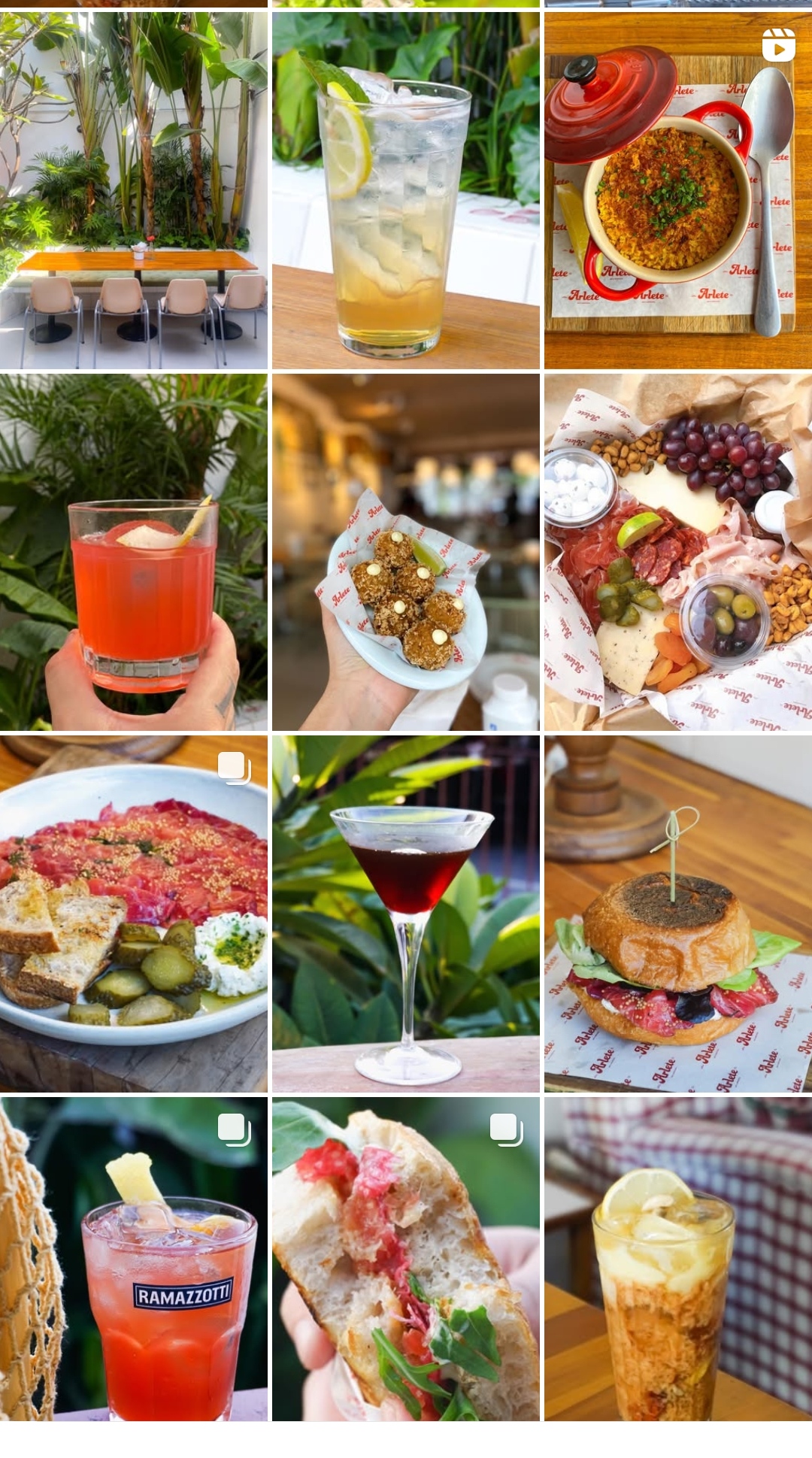This screenshot has height=1458, width=812.
Task: Open the garden patio table post
Action: 134,190
